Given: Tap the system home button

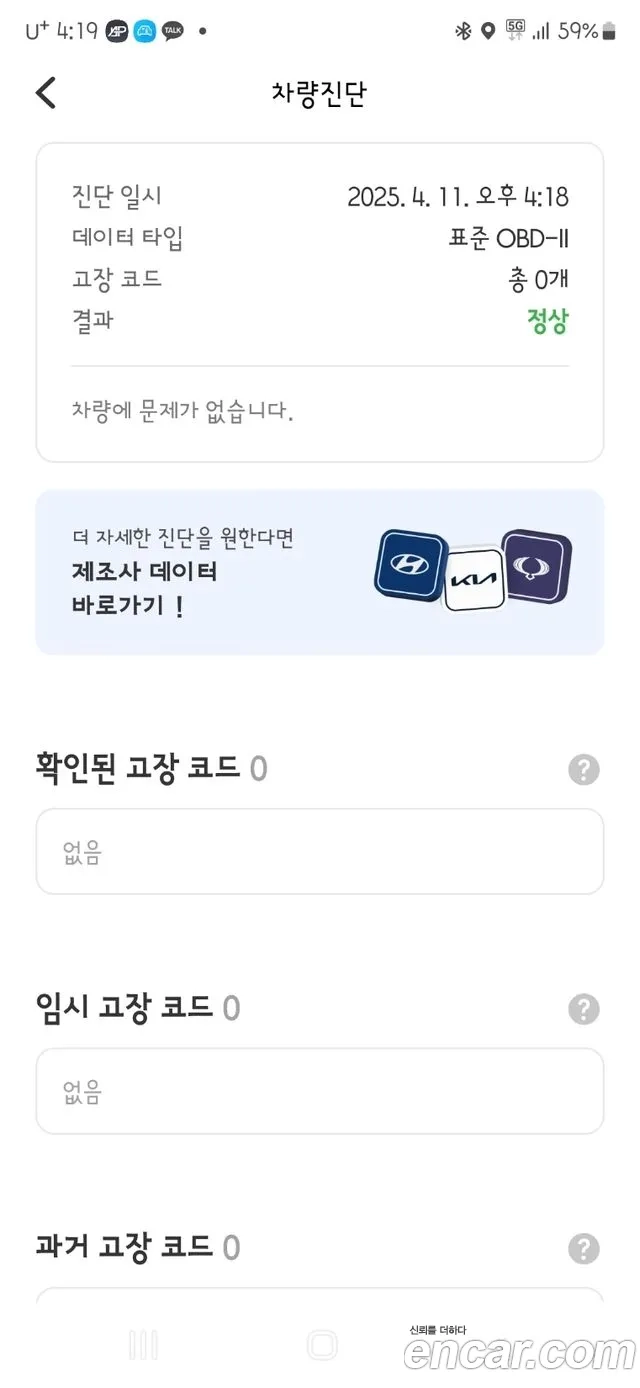Looking at the screenshot, I should tap(321, 1345).
